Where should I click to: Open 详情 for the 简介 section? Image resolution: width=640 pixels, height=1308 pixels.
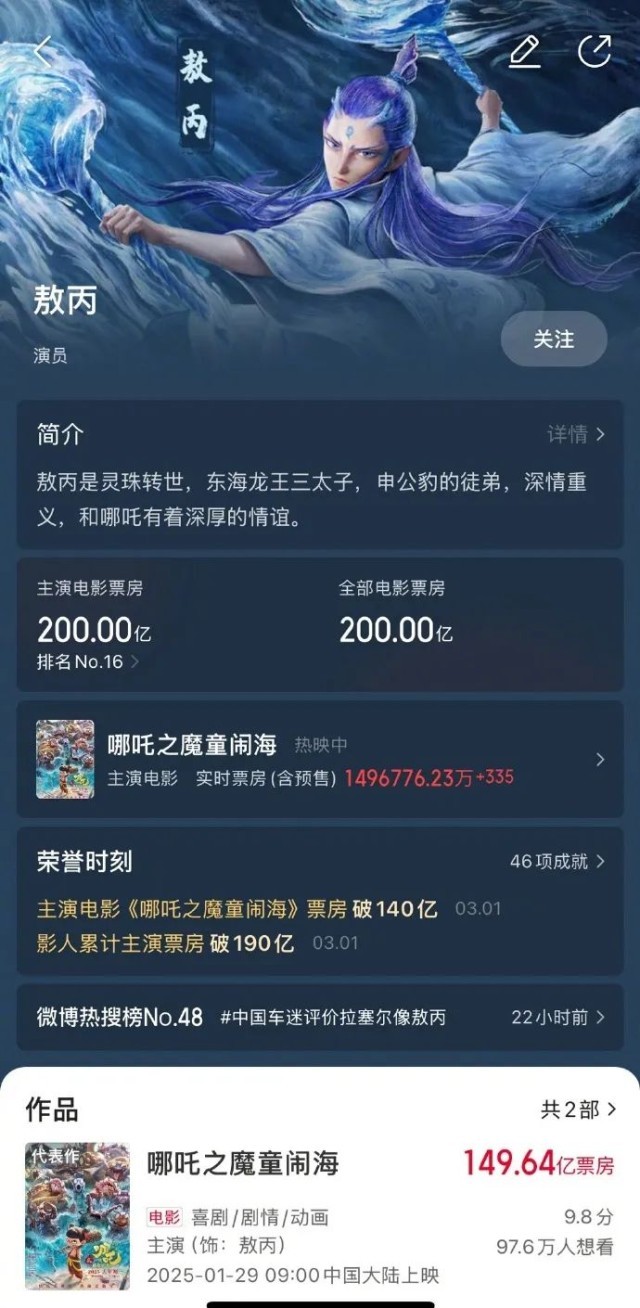tap(576, 434)
